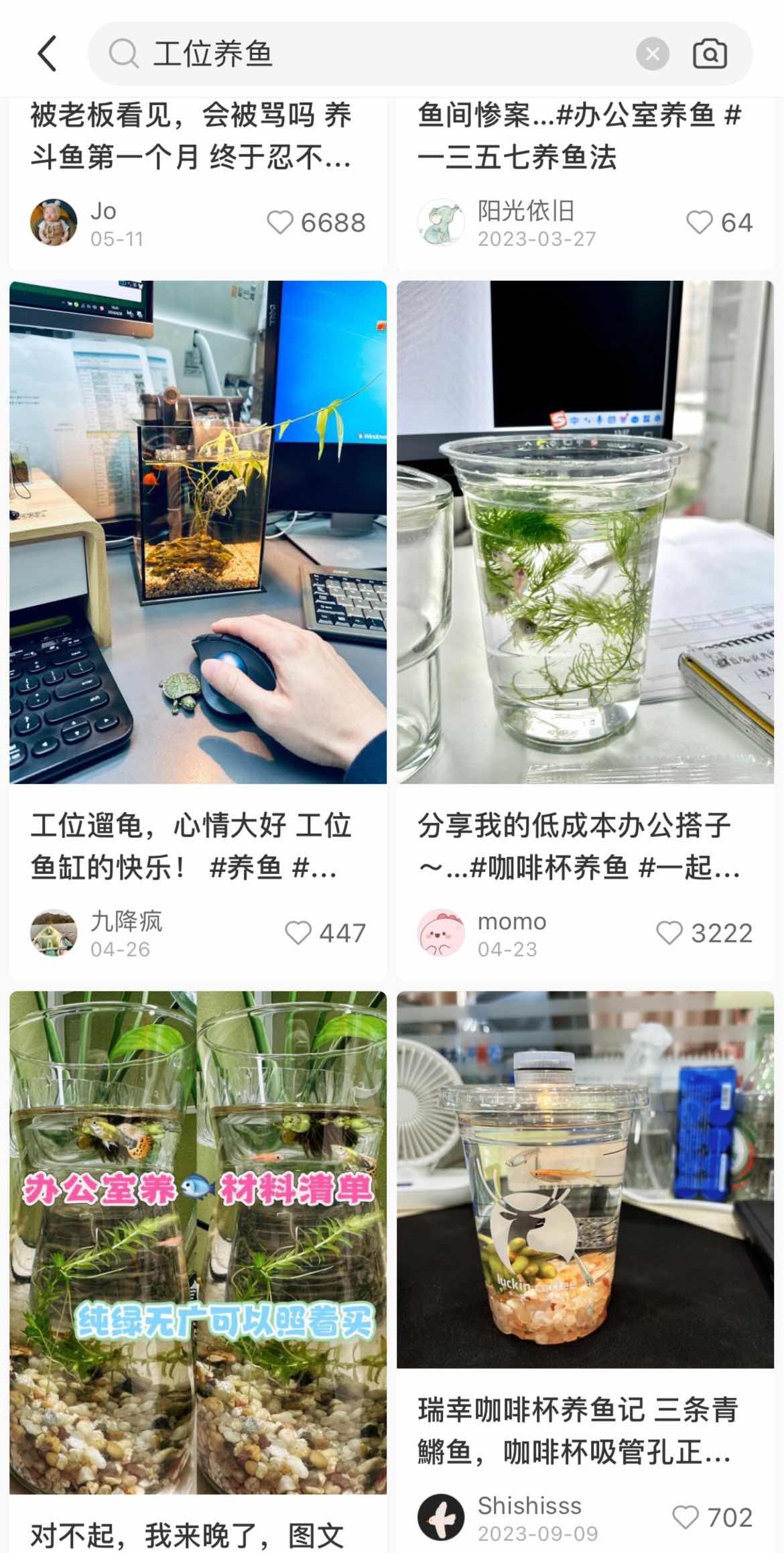This screenshot has height=1553, width=784.
Task: View Shishisss's profile
Action: [441, 1517]
